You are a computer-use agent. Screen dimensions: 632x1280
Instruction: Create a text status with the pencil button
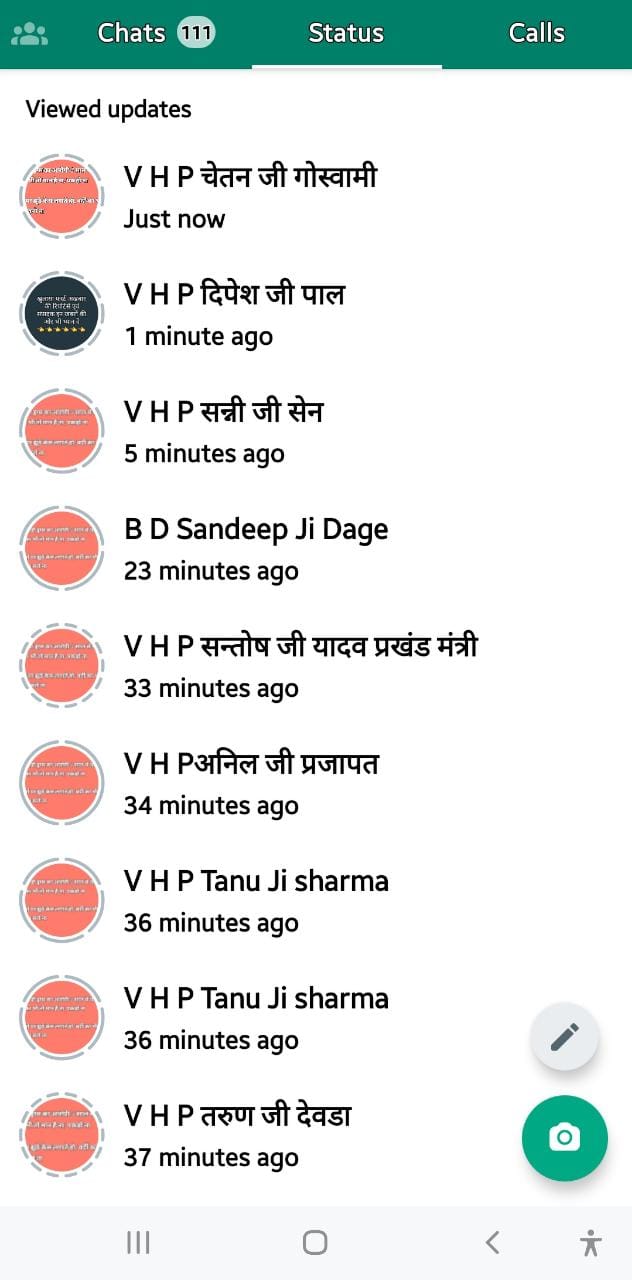tap(565, 1037)
